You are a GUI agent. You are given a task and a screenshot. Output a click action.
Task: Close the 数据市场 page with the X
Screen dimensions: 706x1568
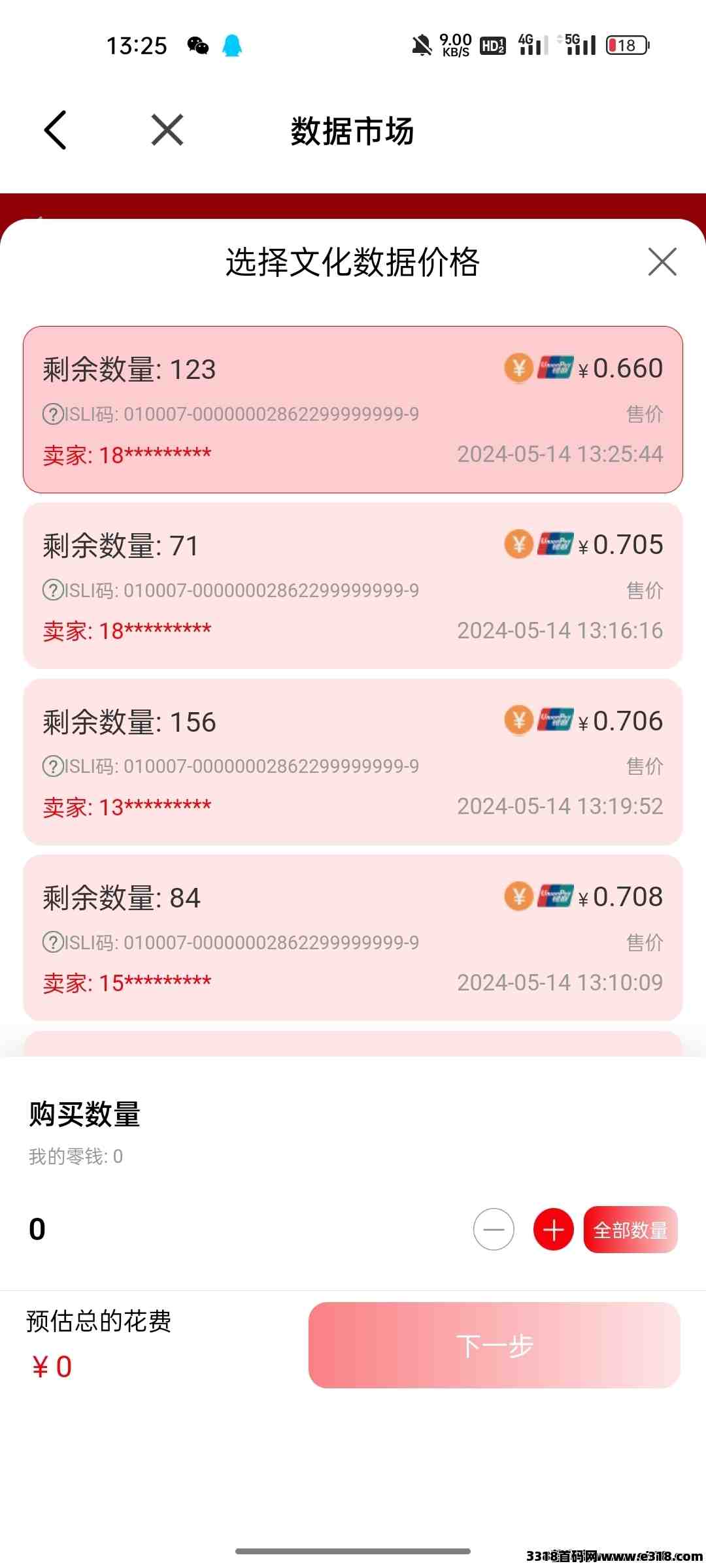[167, 129]
